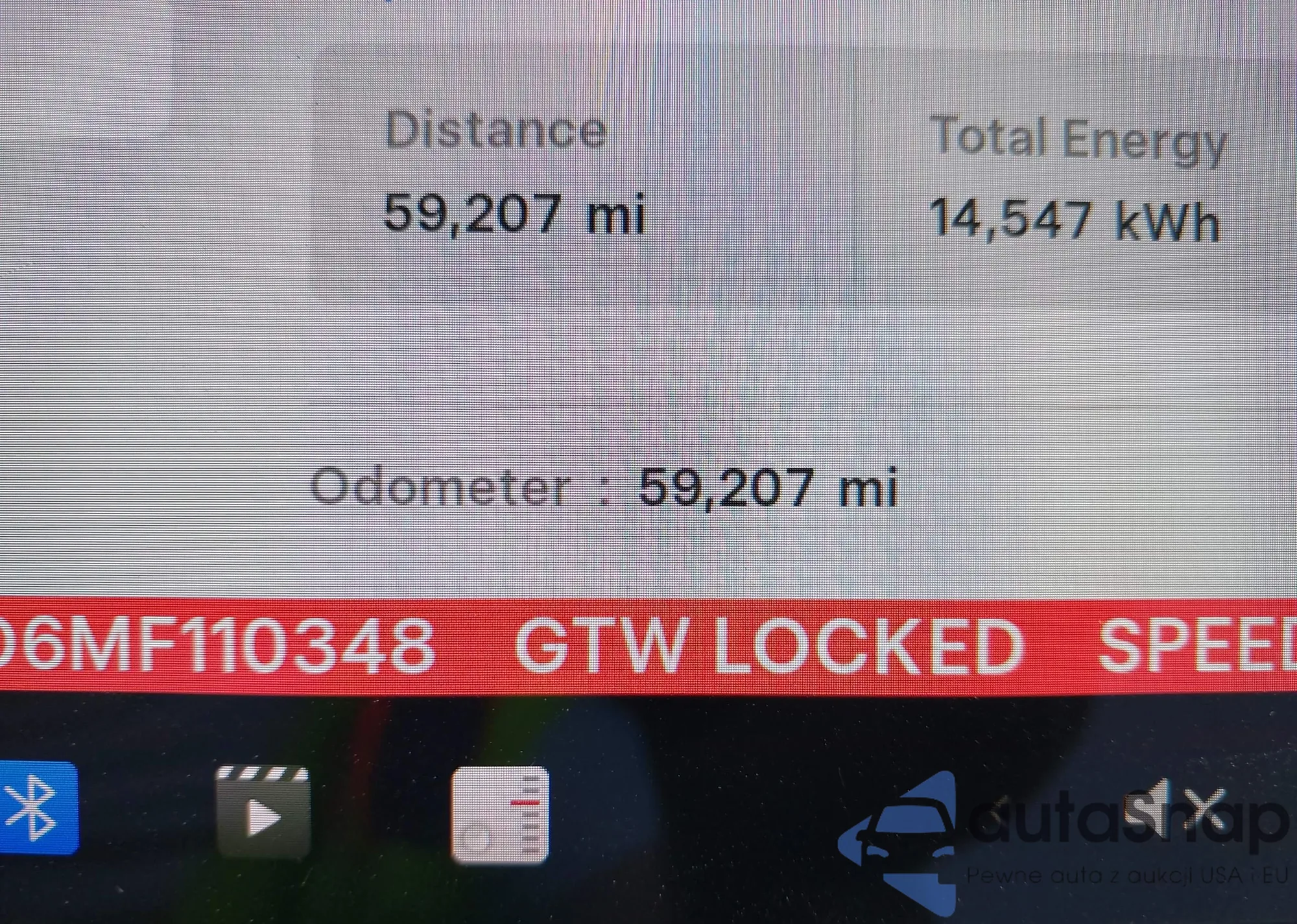Launch the Theater video app
This screenshot has height=924, width=1297.
(x=263, y=811)
